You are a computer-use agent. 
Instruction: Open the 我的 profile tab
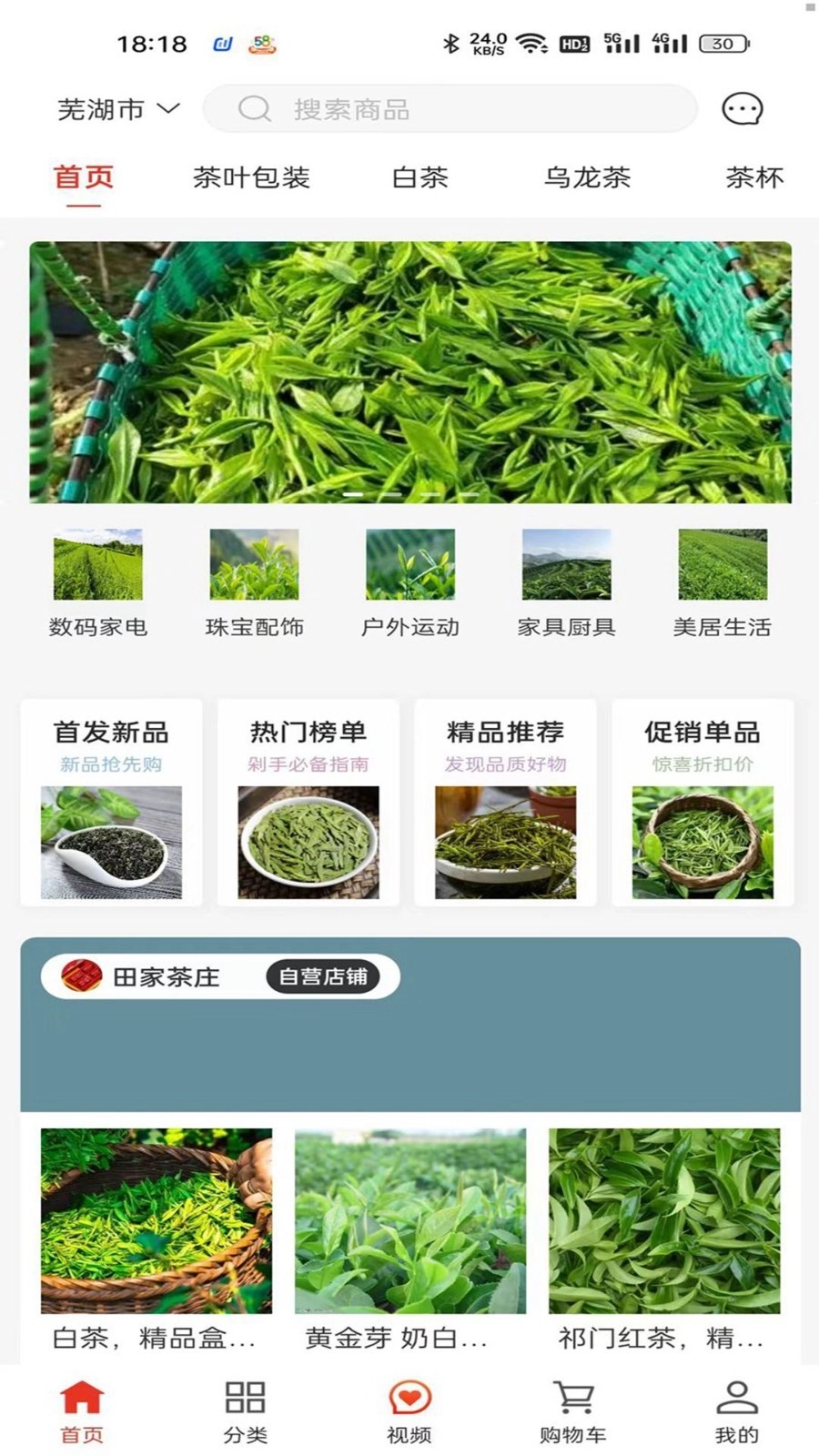737,1410
